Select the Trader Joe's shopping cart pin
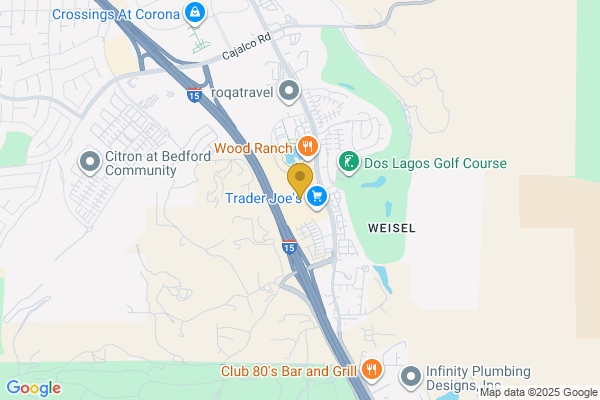 coord(317,197)
